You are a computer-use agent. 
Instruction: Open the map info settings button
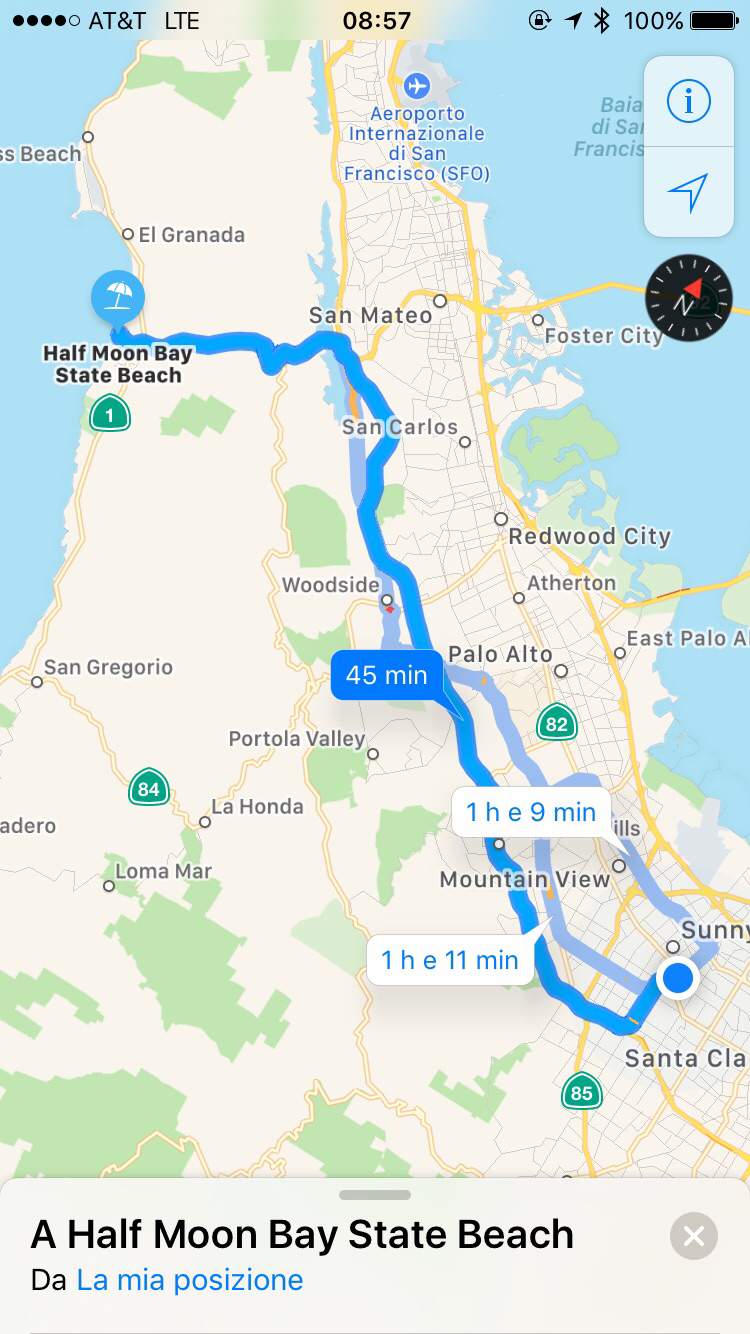pos(689,101)
